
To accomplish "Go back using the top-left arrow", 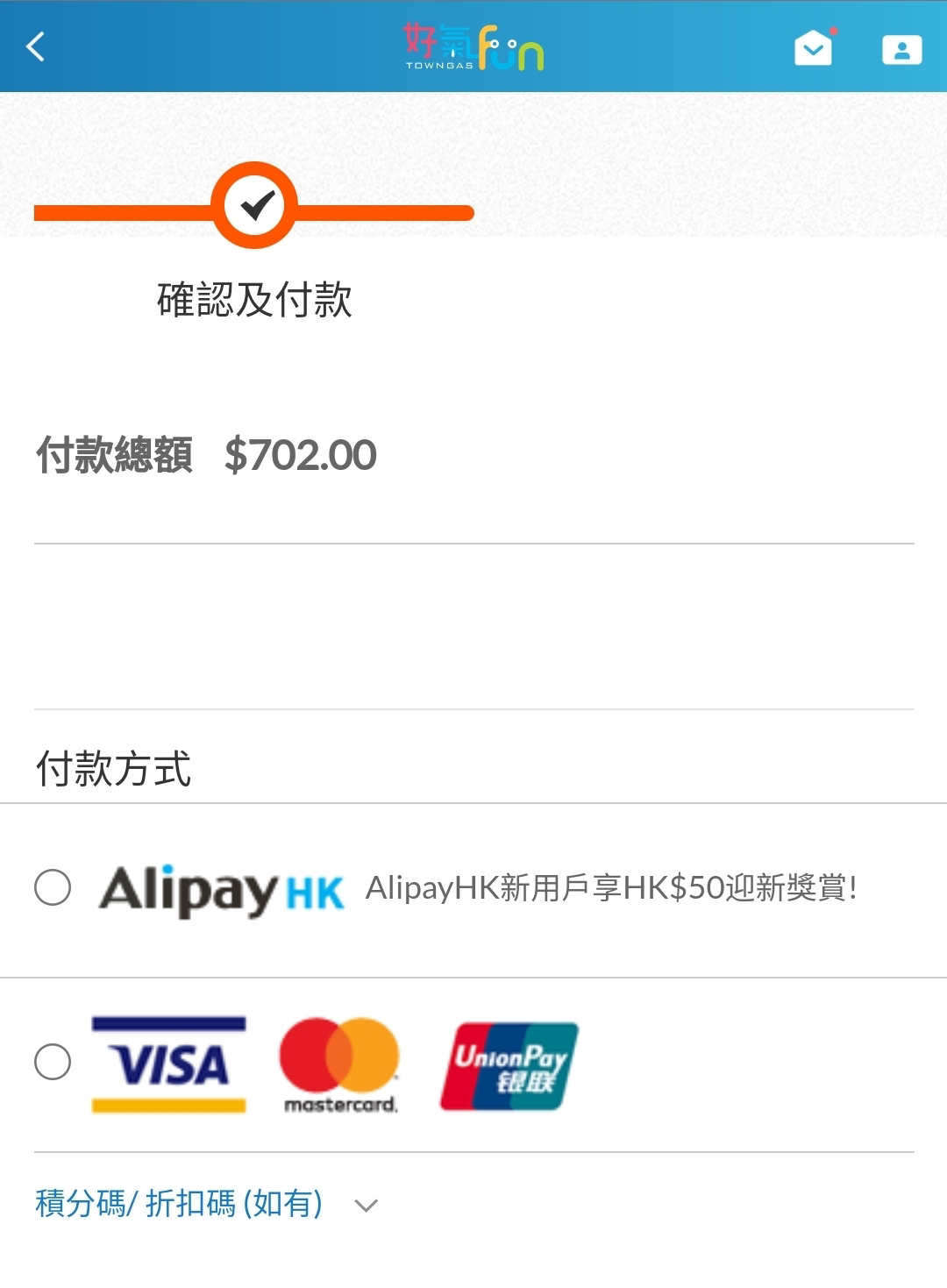I will tap(36, 46).
